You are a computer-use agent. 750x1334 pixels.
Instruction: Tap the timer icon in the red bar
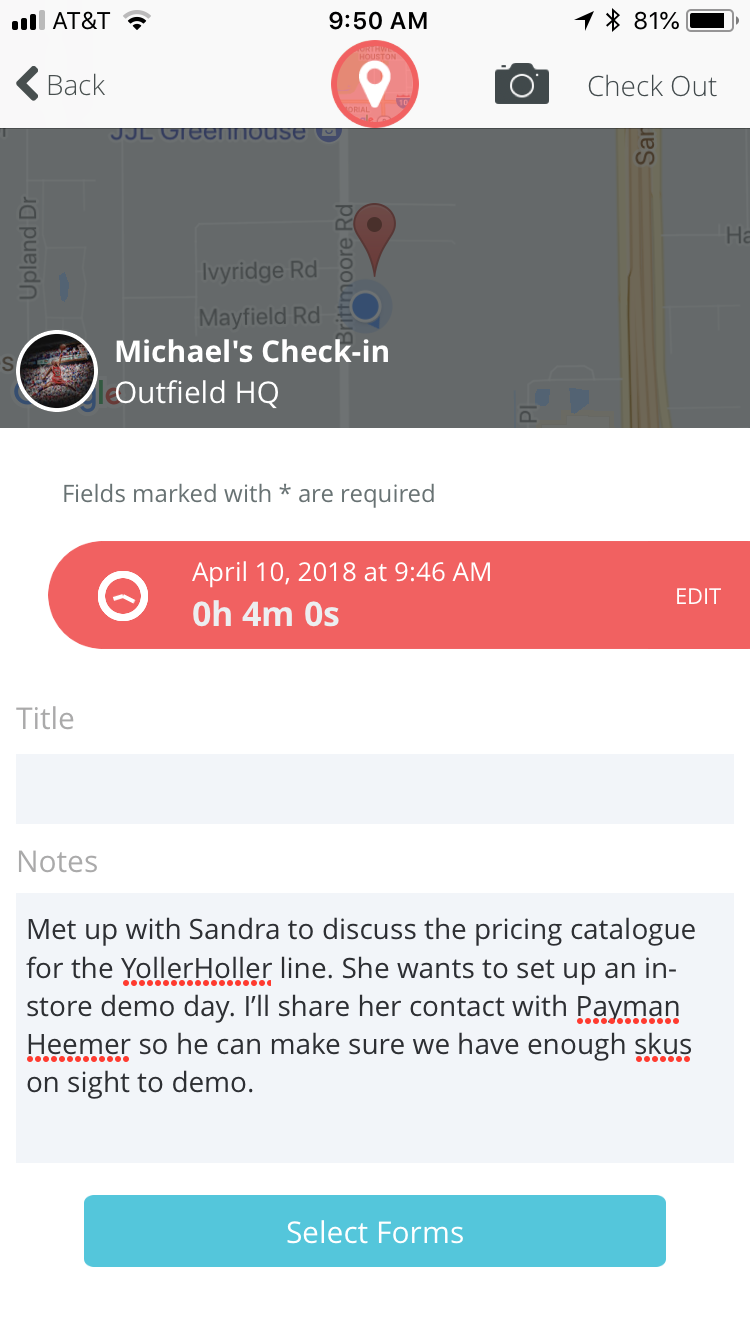123,596
